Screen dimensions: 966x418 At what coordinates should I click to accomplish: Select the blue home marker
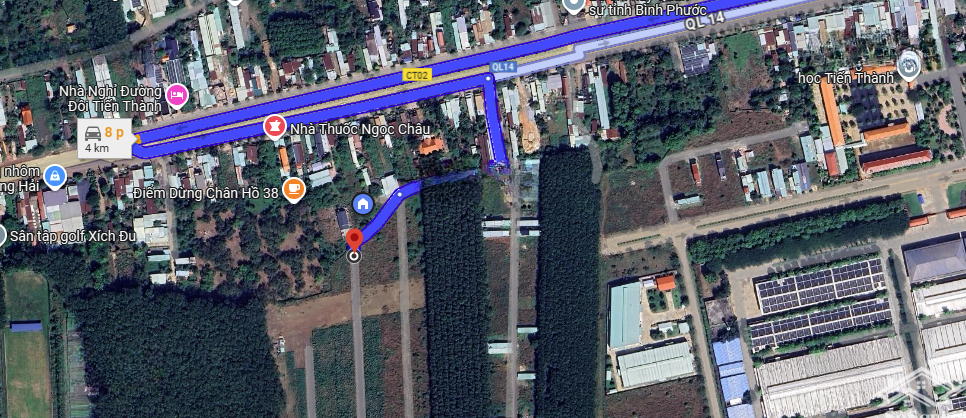tap(363, 203)
